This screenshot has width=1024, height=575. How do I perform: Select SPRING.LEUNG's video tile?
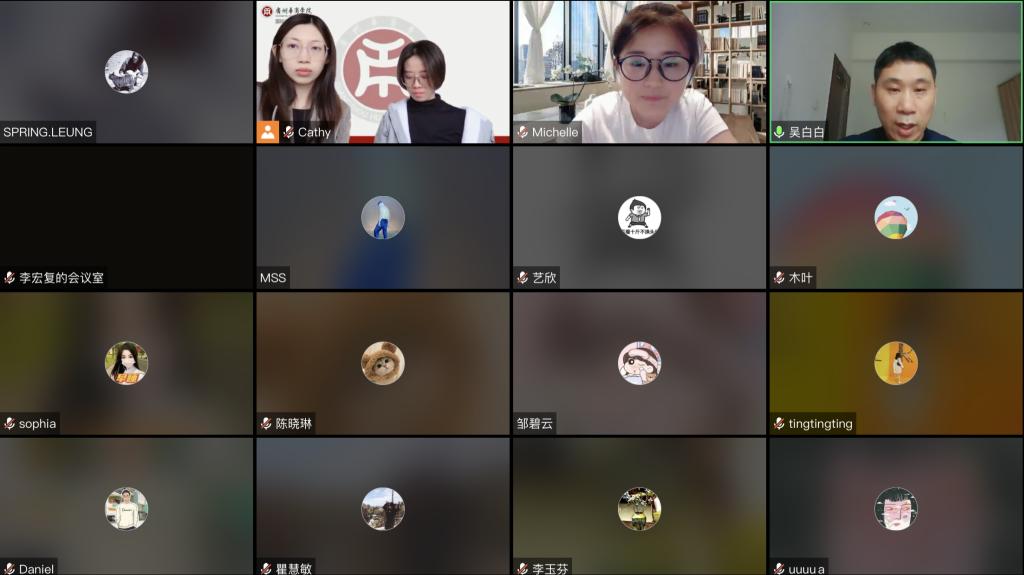coord(127,72)
